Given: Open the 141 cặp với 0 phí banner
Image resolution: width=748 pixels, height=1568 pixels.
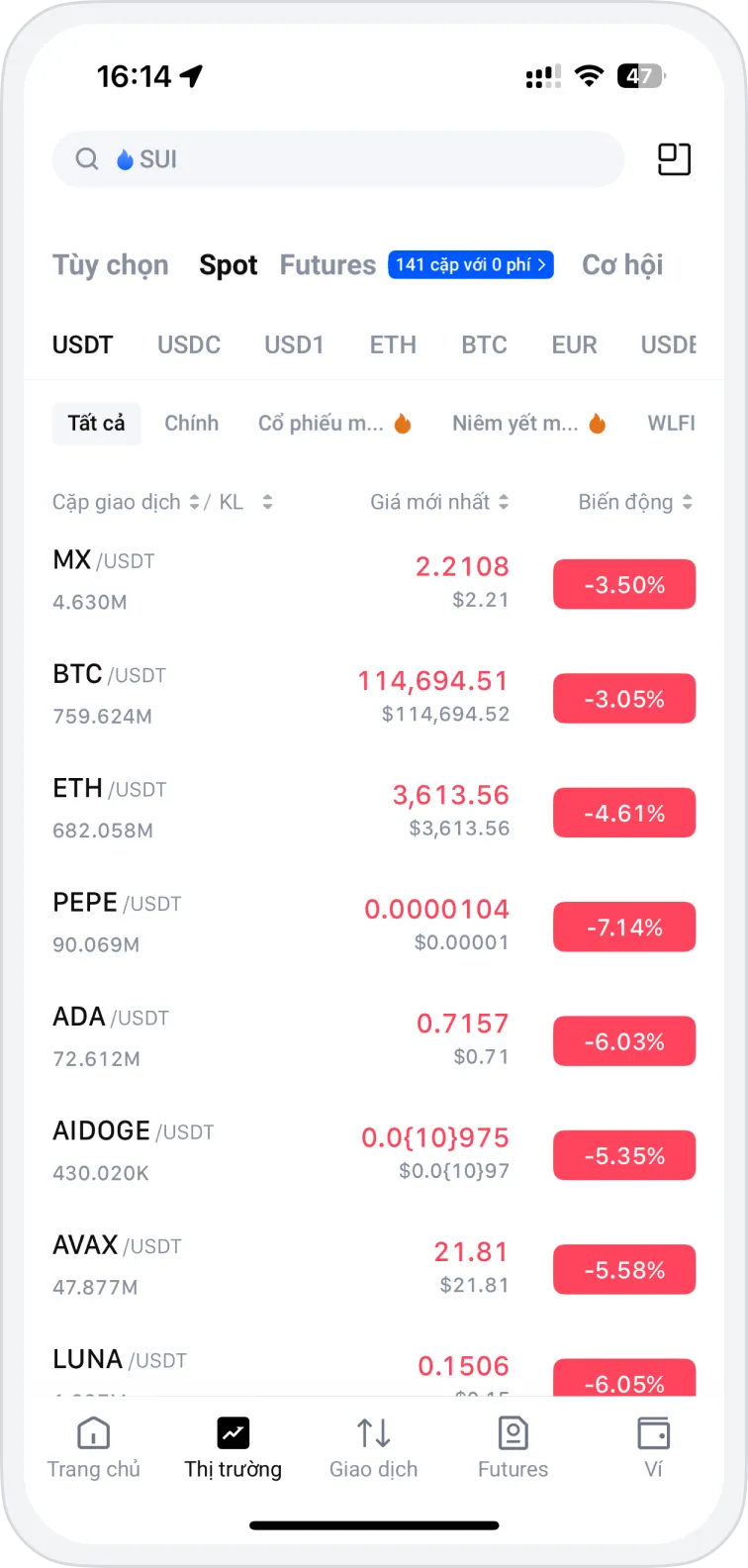Looking at the screenshot, I should point(471,265).
